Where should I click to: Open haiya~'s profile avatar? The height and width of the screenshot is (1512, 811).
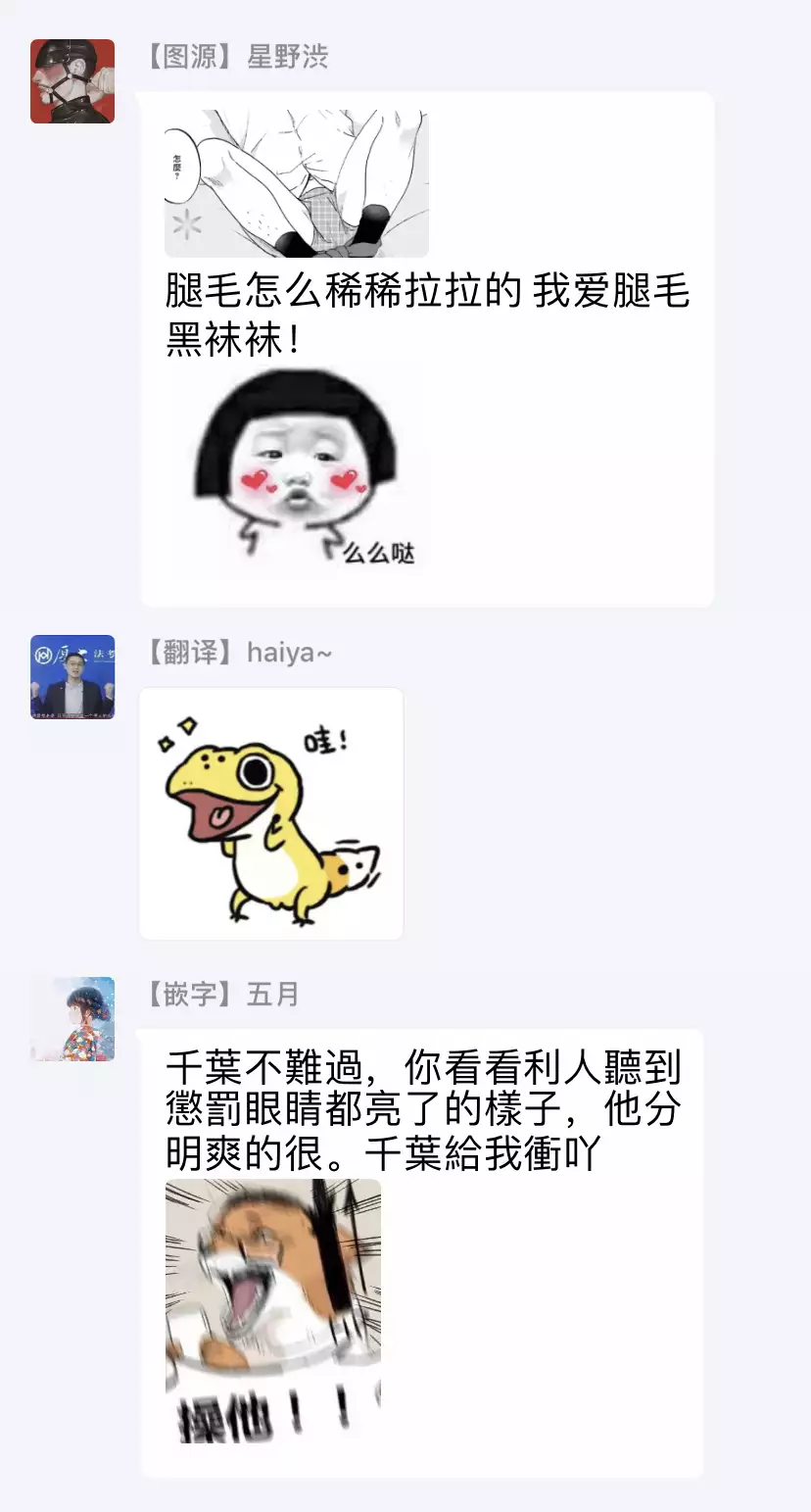72,677
